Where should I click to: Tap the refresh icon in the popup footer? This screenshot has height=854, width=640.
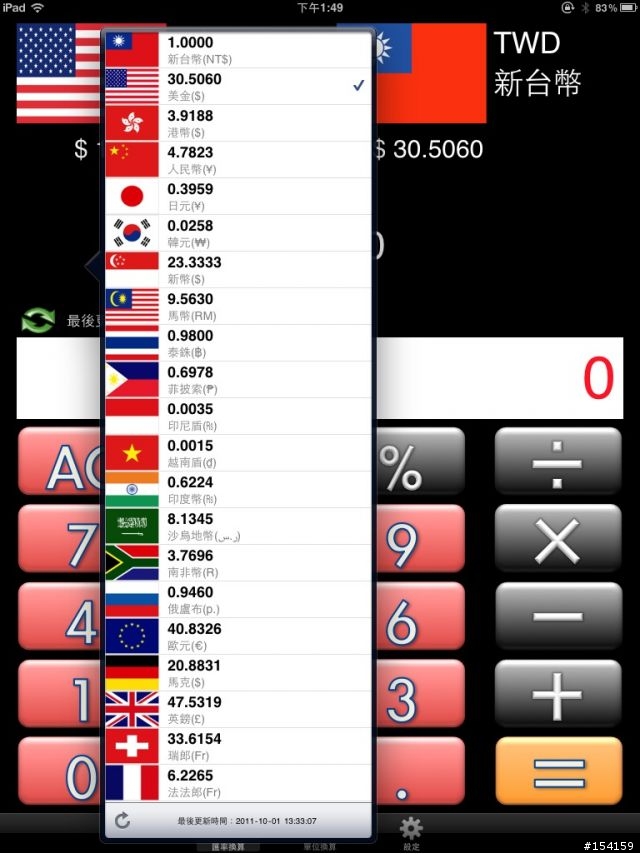pyautogui.click(x=123, y=821)
